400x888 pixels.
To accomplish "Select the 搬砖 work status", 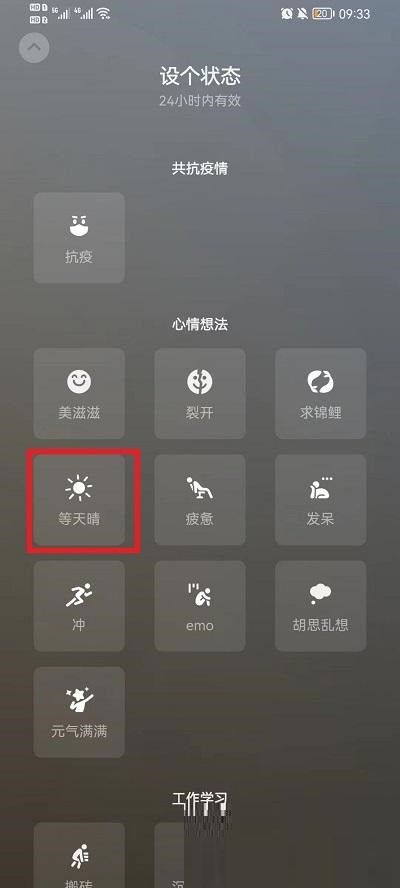I will [79, 855].
